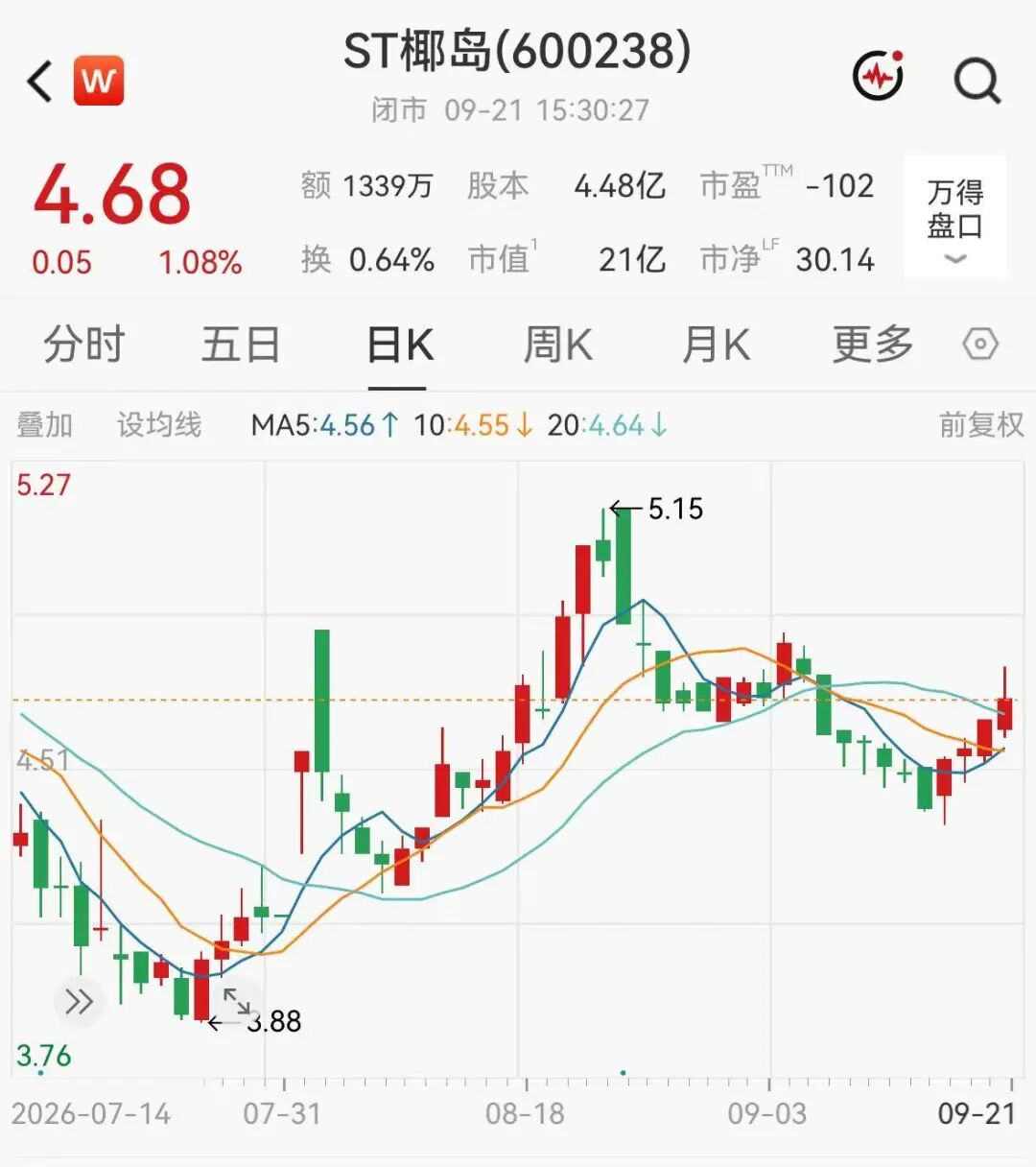Open the 更多 chart options
Image resolution: width=1036 pixels, height=1167 pixels.
point(873,345)
